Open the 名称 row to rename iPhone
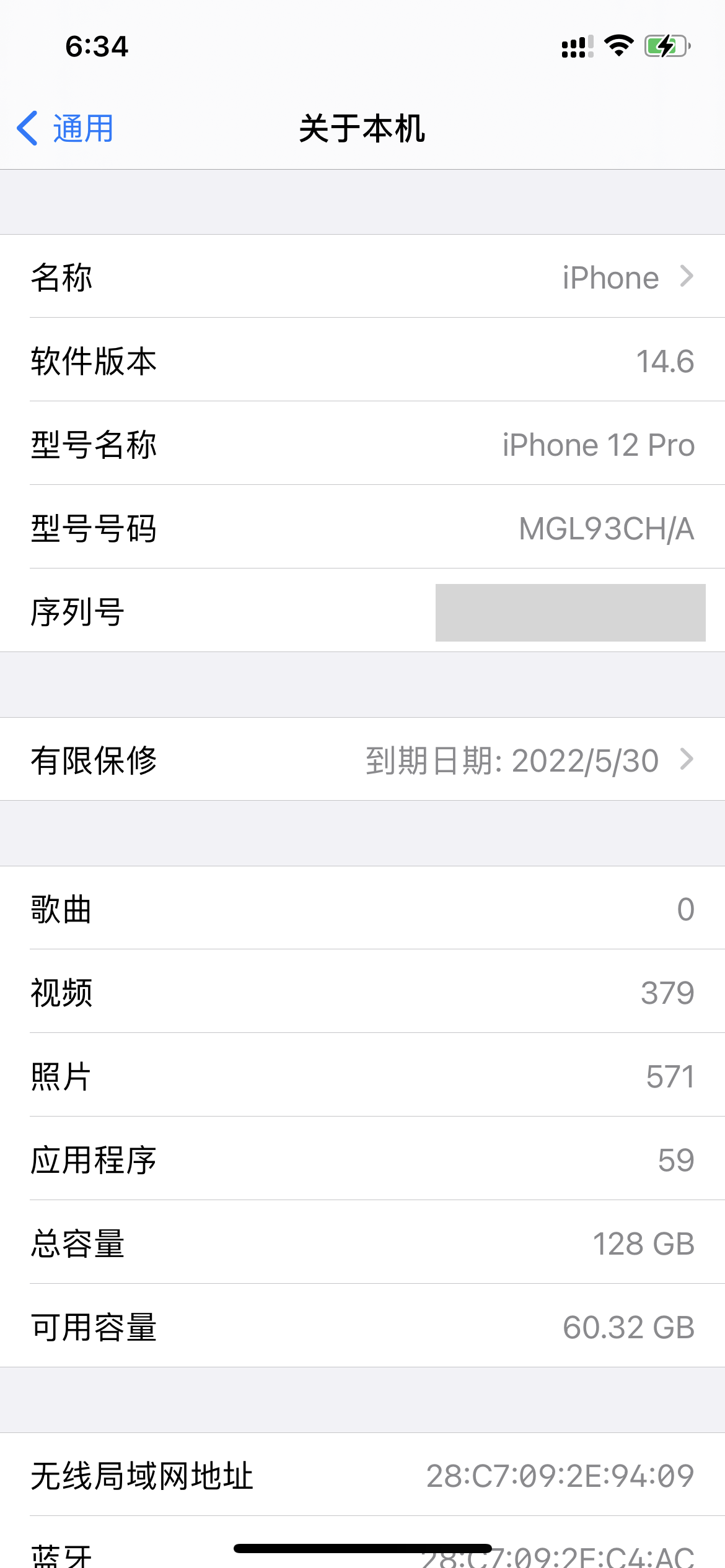Viewport: 725px width, 1568px height. [x=362, y=277]
